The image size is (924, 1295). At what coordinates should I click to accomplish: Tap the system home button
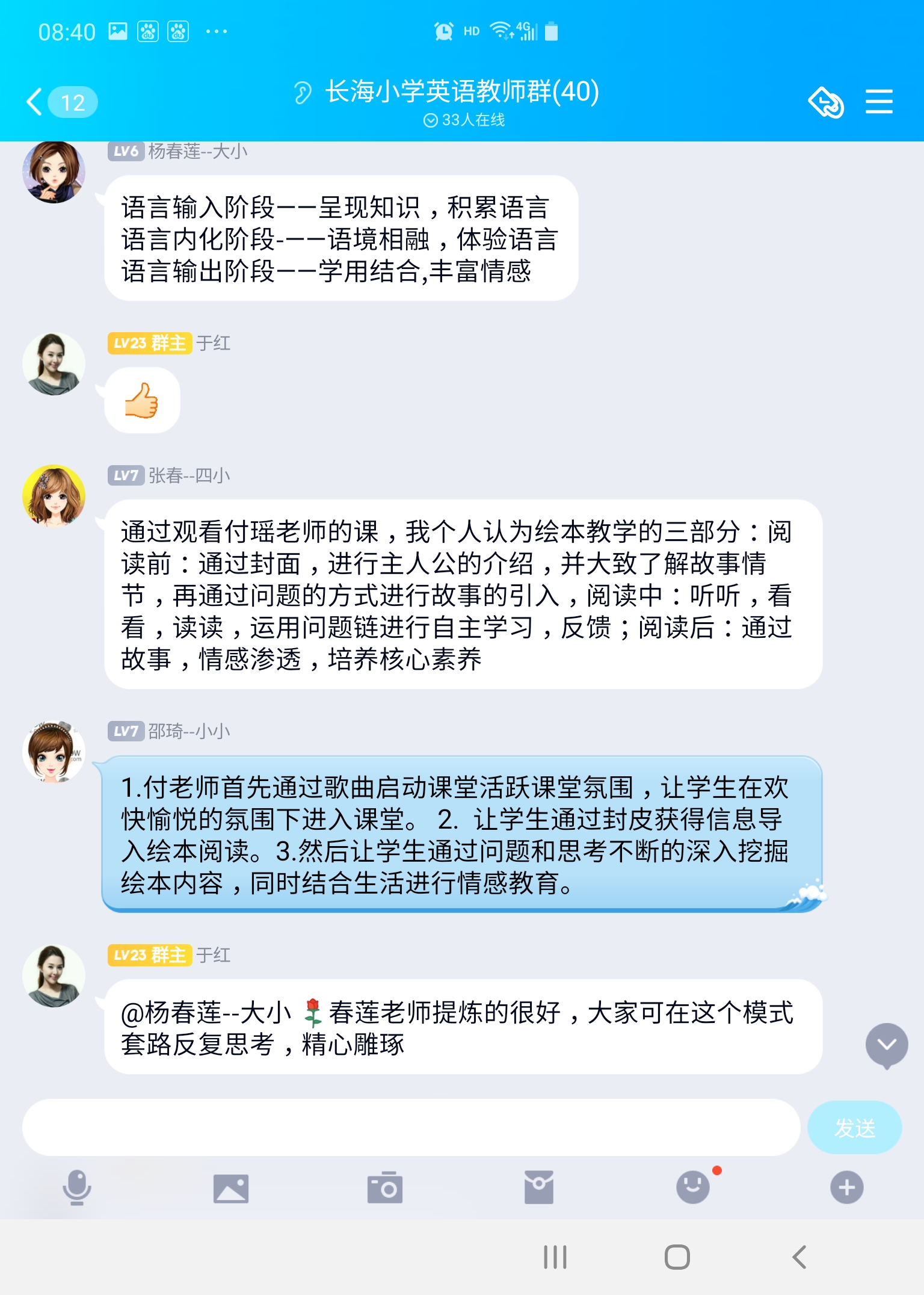(677, 1256)
